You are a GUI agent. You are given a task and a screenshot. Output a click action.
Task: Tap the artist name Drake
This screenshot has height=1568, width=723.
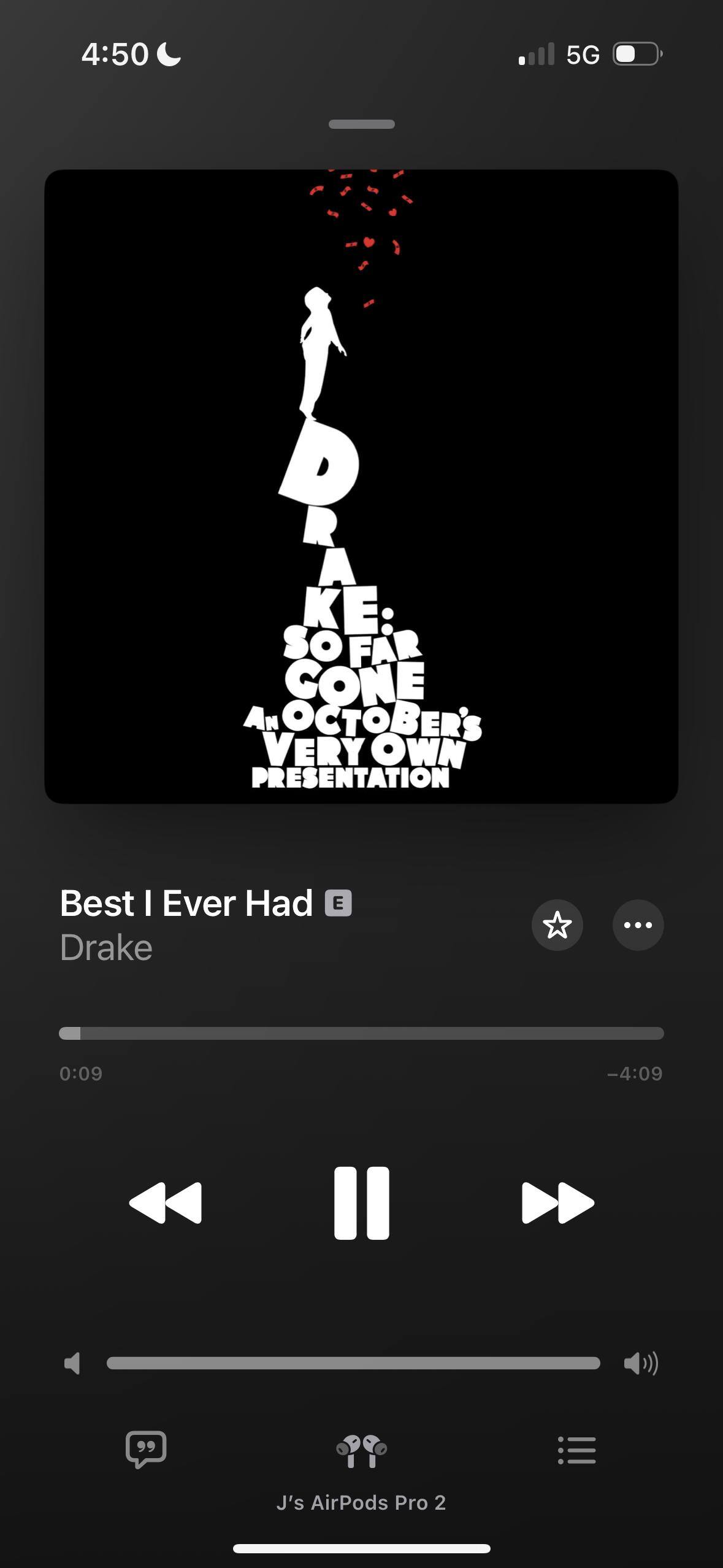106,948
